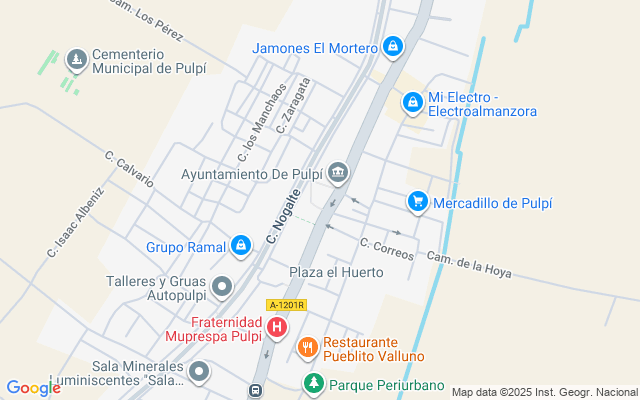640x400 pixels.
Task: Select the Restaurante Pueblito Valluno pin
Action: (308, 348)
